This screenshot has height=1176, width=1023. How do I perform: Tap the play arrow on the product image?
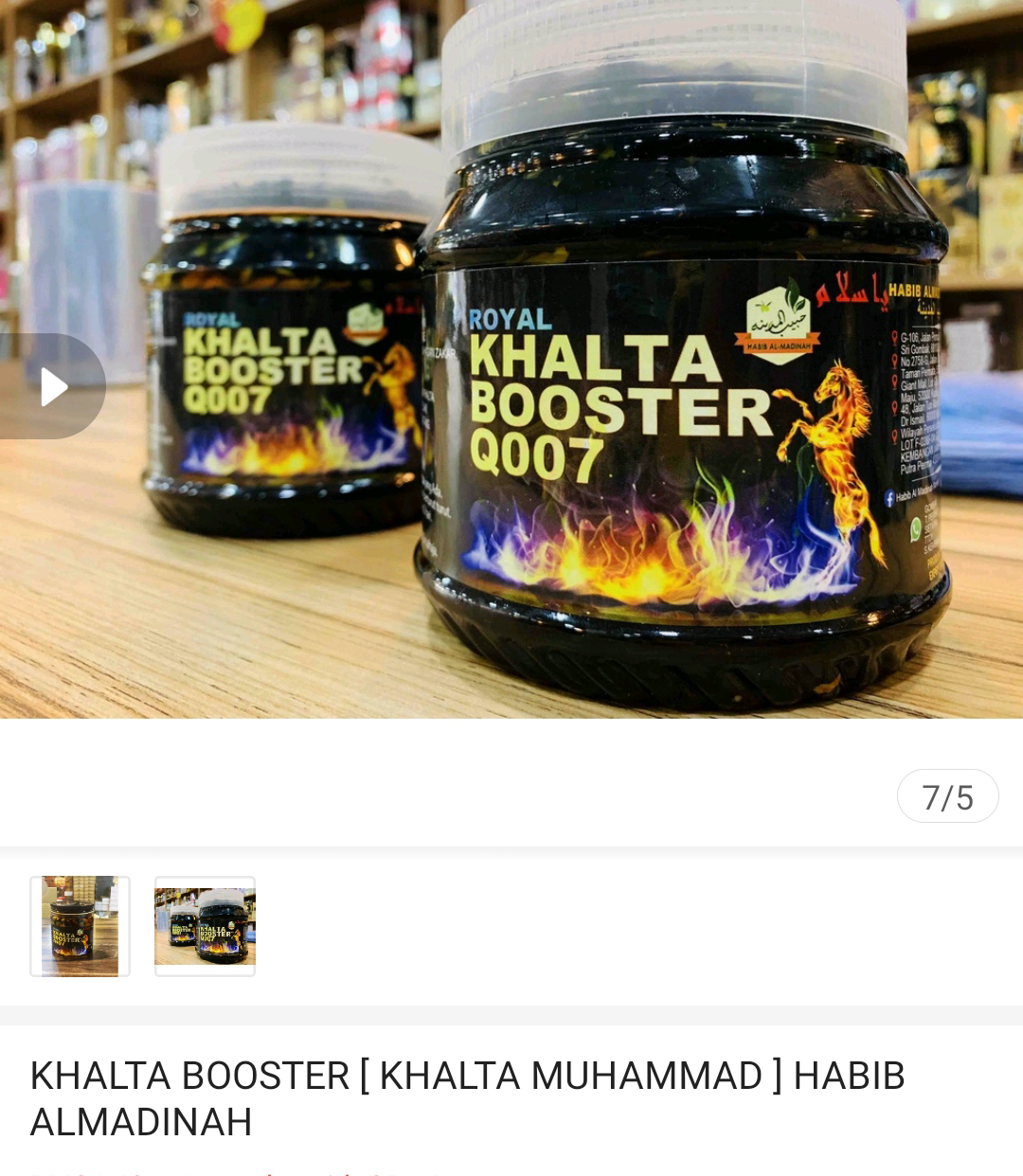(51, 386)
